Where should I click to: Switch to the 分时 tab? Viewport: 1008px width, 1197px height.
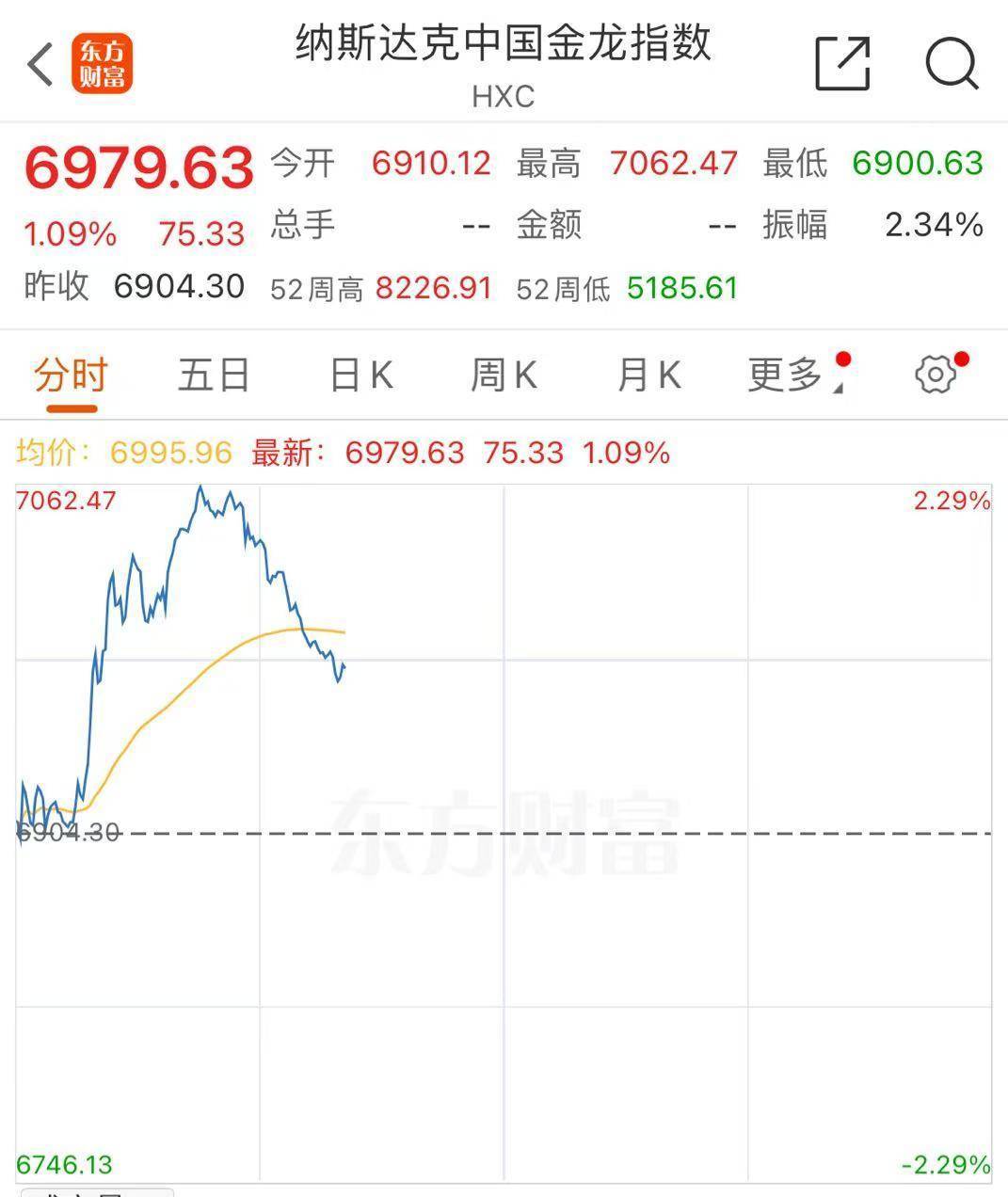point(70,373)
